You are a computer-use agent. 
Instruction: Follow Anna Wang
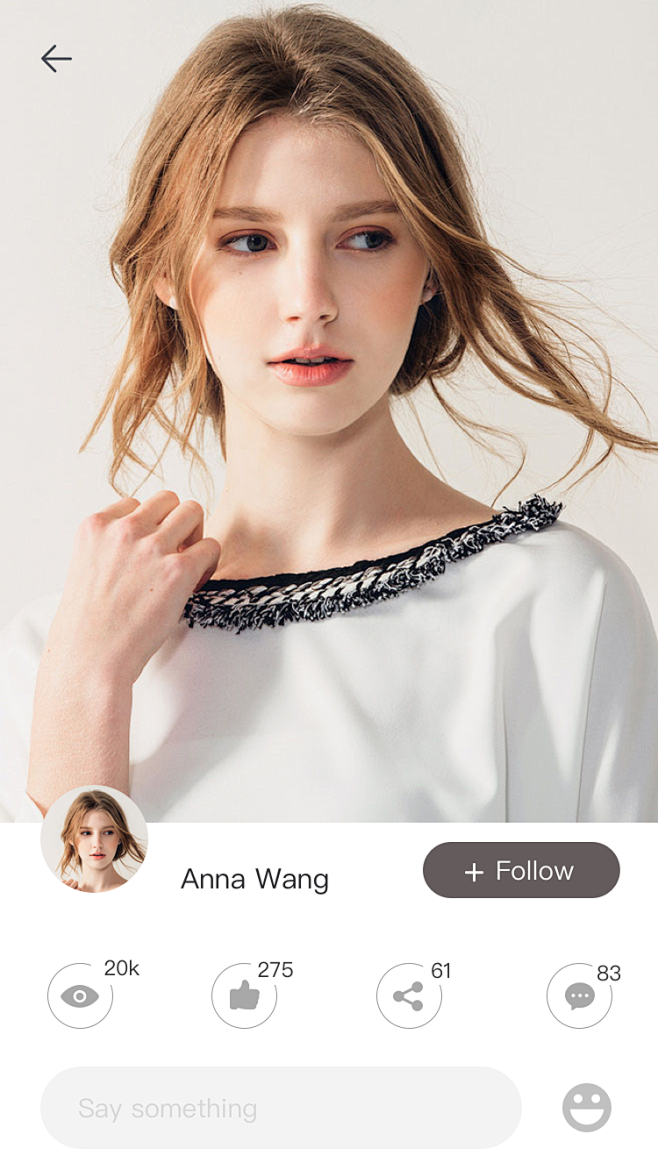[x=521, y=870]
